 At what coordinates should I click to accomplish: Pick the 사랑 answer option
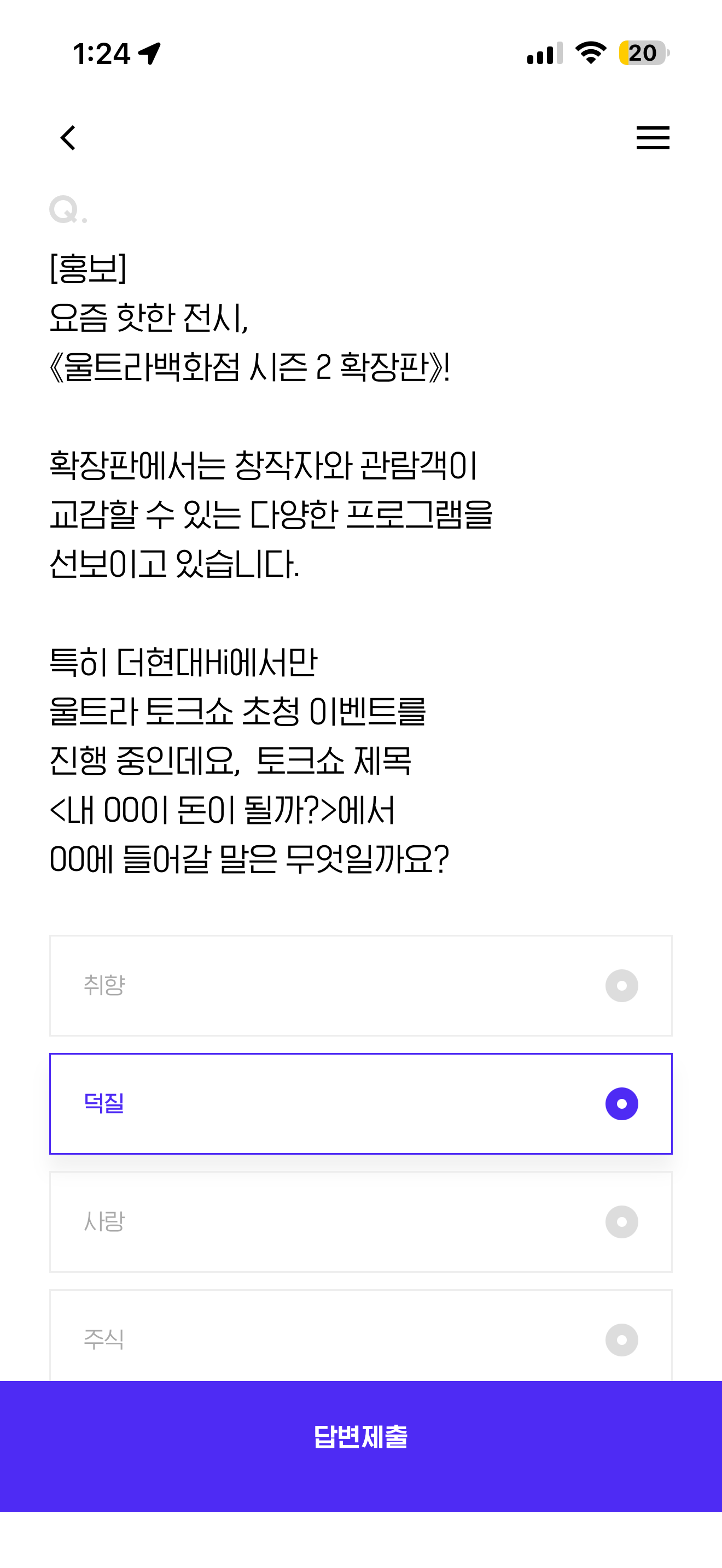[x=361, y=1222]
